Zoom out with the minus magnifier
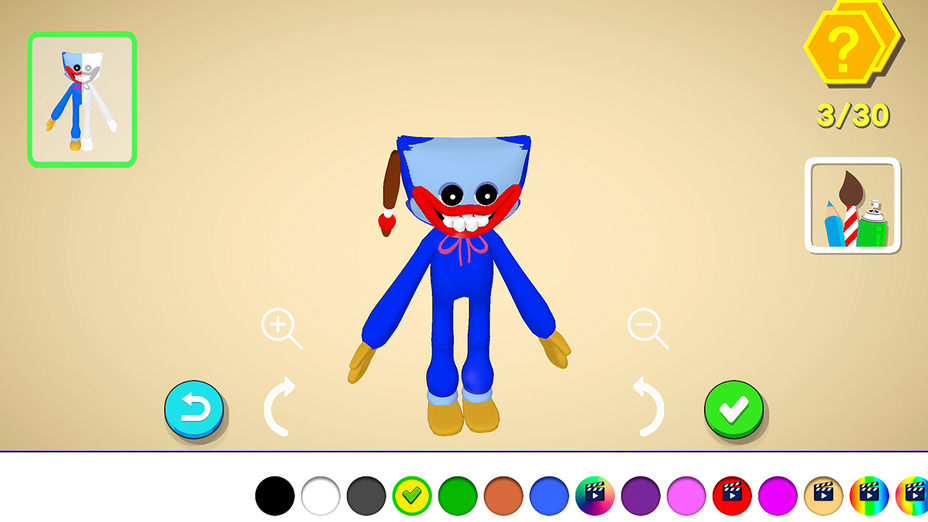This screenshot has width=928, height=522. [x=647, y=328]
